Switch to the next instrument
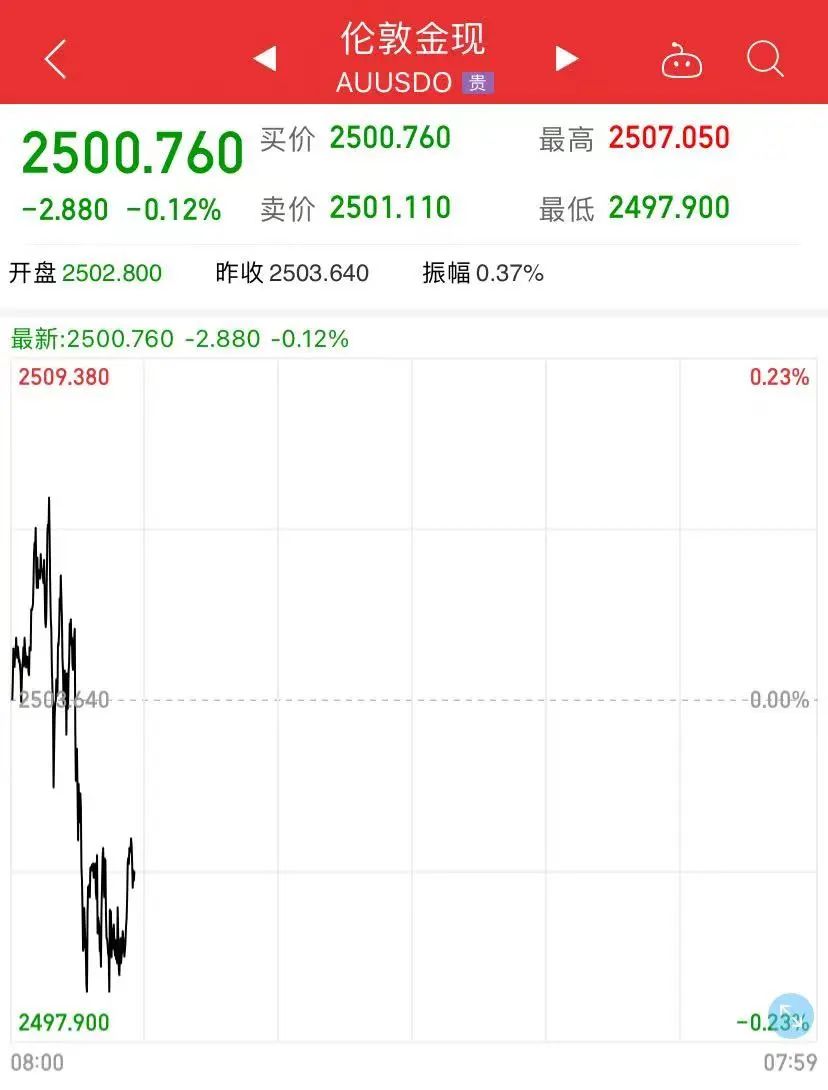Screen dimensions: 828x1090 (567, 59)
